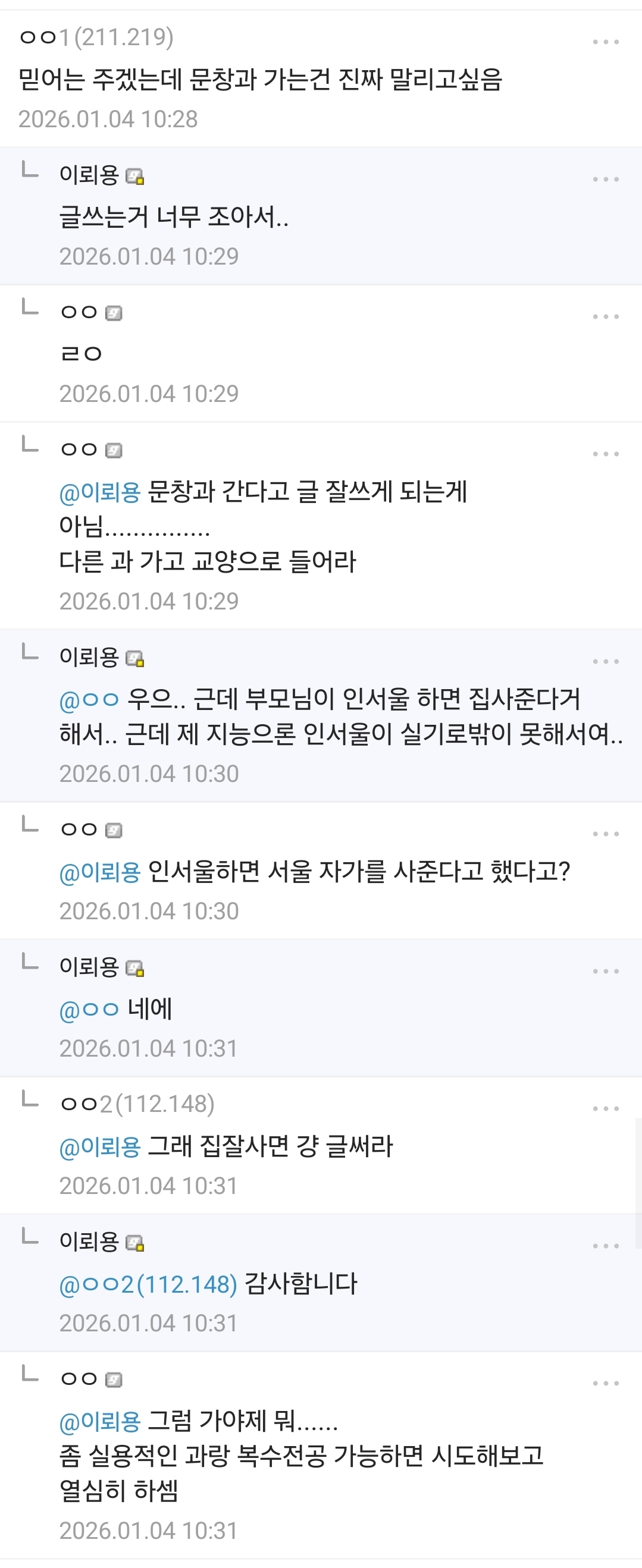642x1568 pixels.
Task: Open overflow menu on "열심히 하셈" reply
Action: (x=606, y=1384)
